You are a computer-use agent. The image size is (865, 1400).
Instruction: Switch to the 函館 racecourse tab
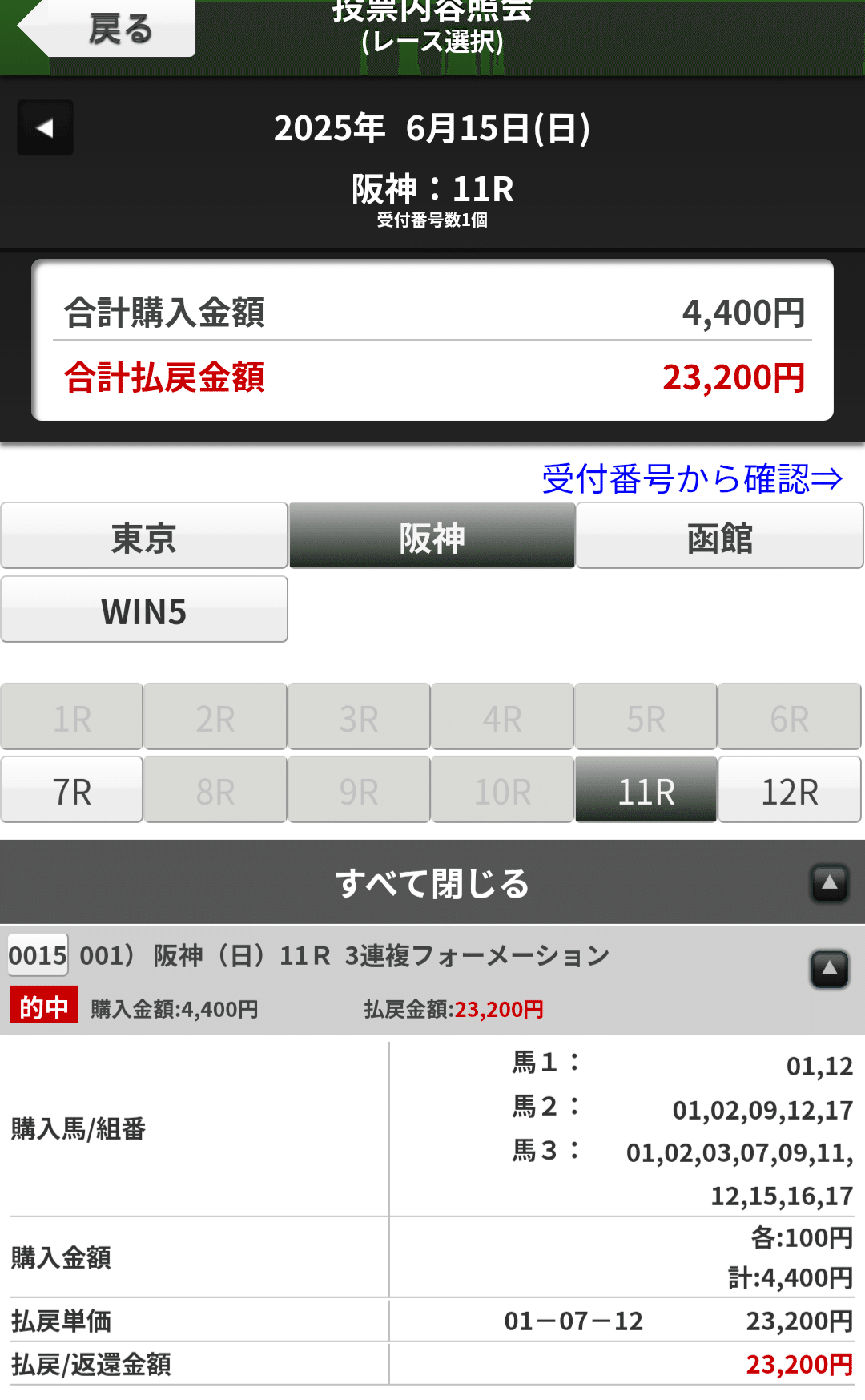pyautogui.click(x=720, y=536)
